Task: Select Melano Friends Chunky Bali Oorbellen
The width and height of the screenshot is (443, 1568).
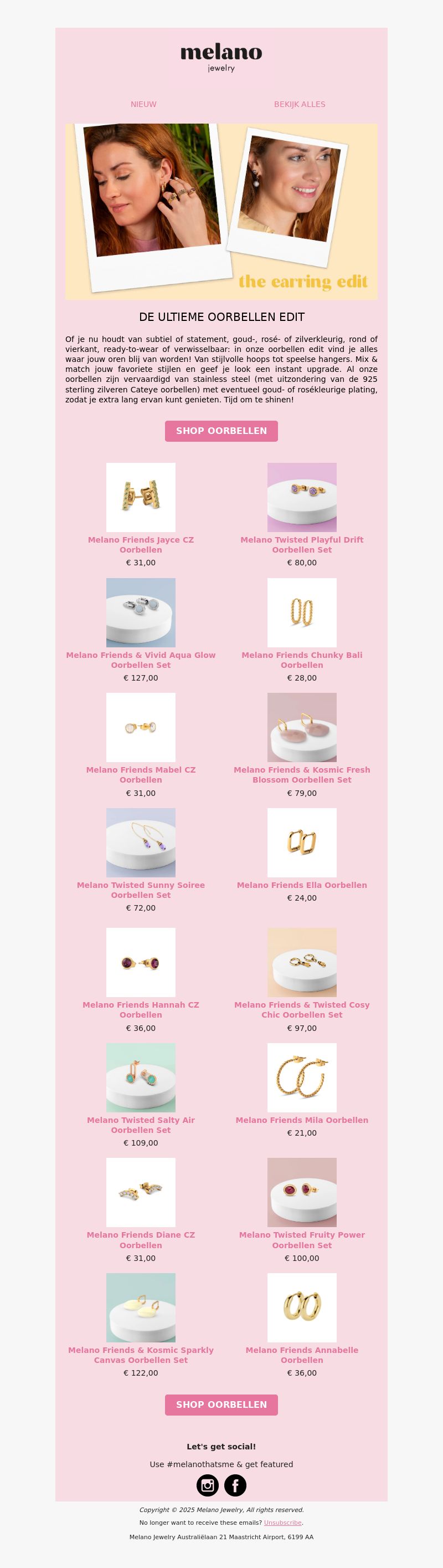Action: [302, 660]
